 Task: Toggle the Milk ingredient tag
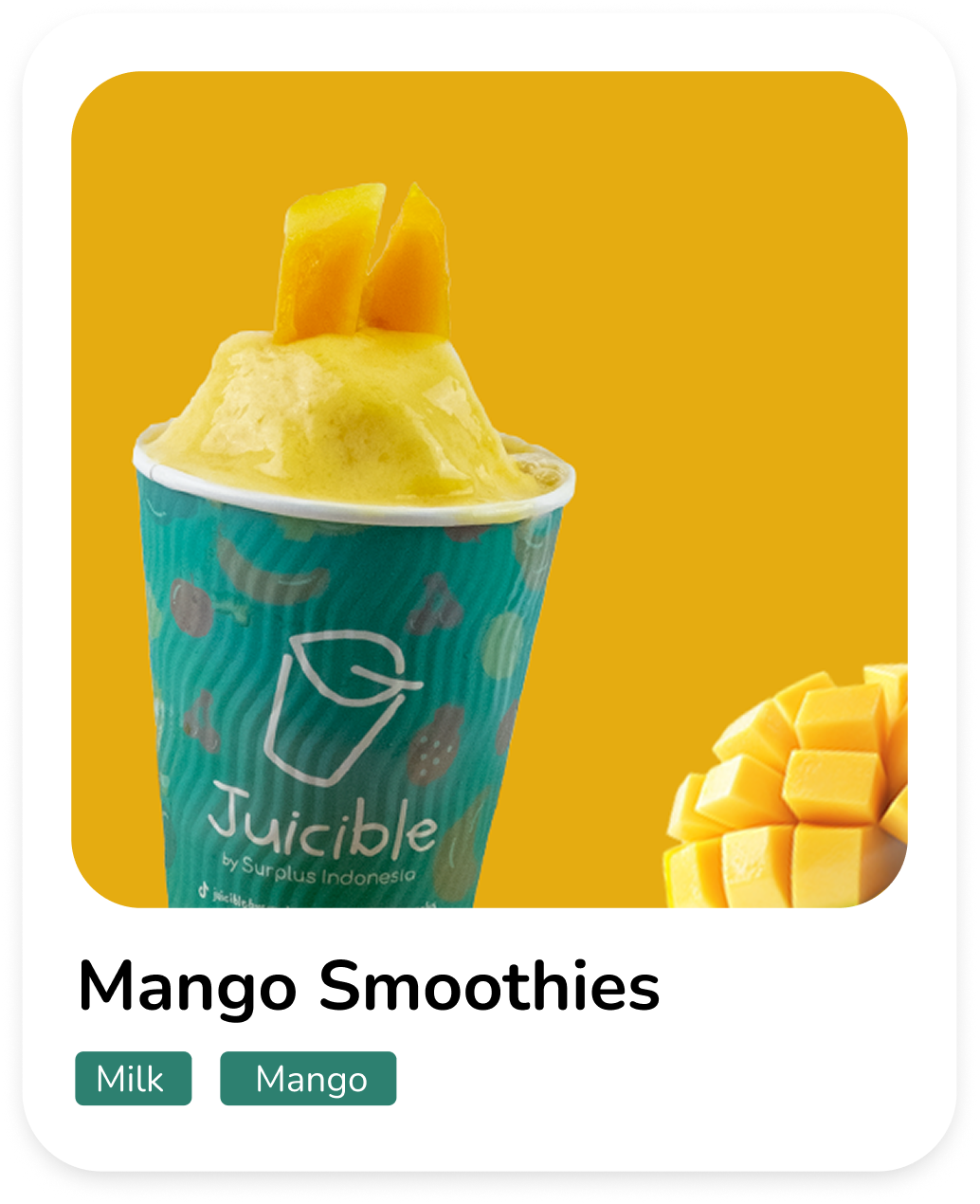click(x=133, y=1078)
